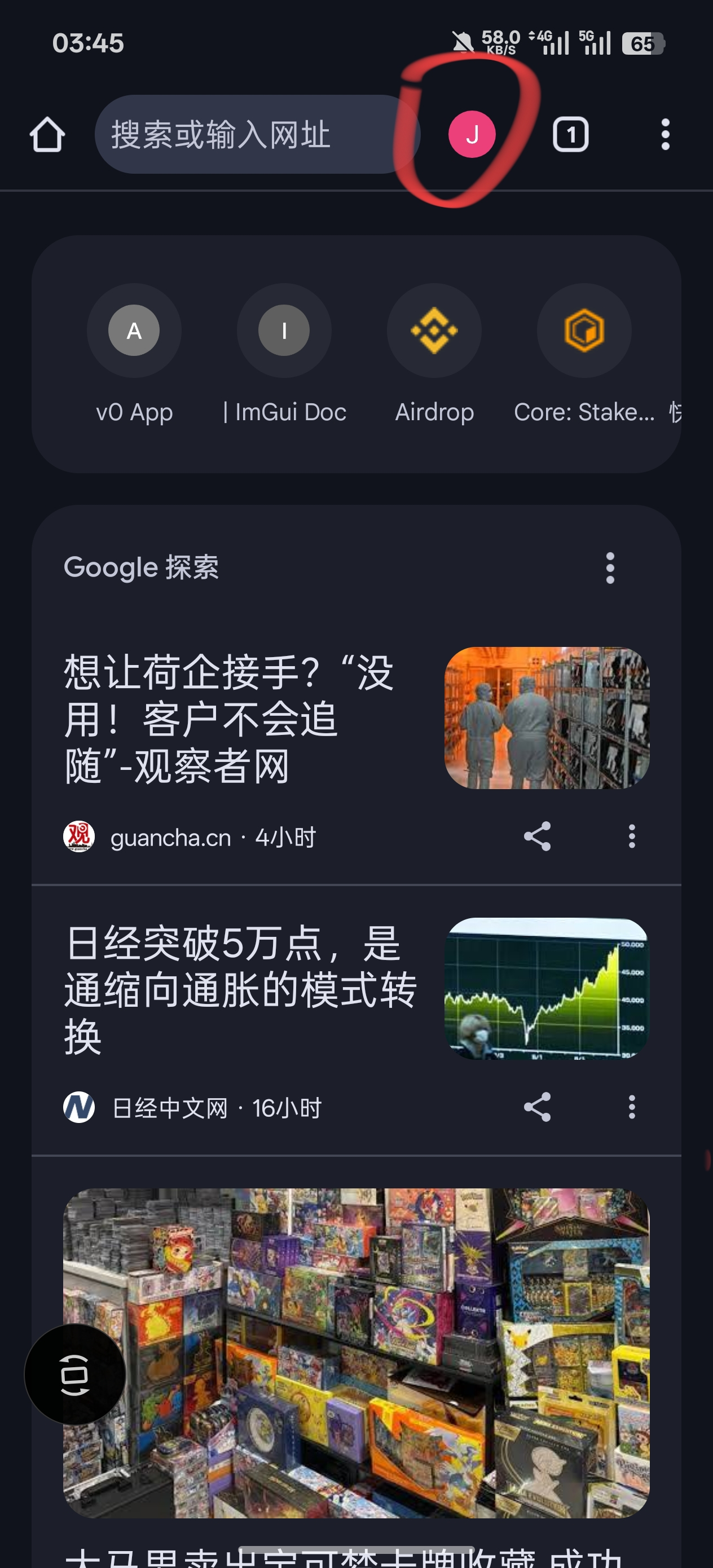Visit the Airdrop shortcut site
Image resolution: width=713 pixels, height=1568 pixels.
tap(434, 331)
